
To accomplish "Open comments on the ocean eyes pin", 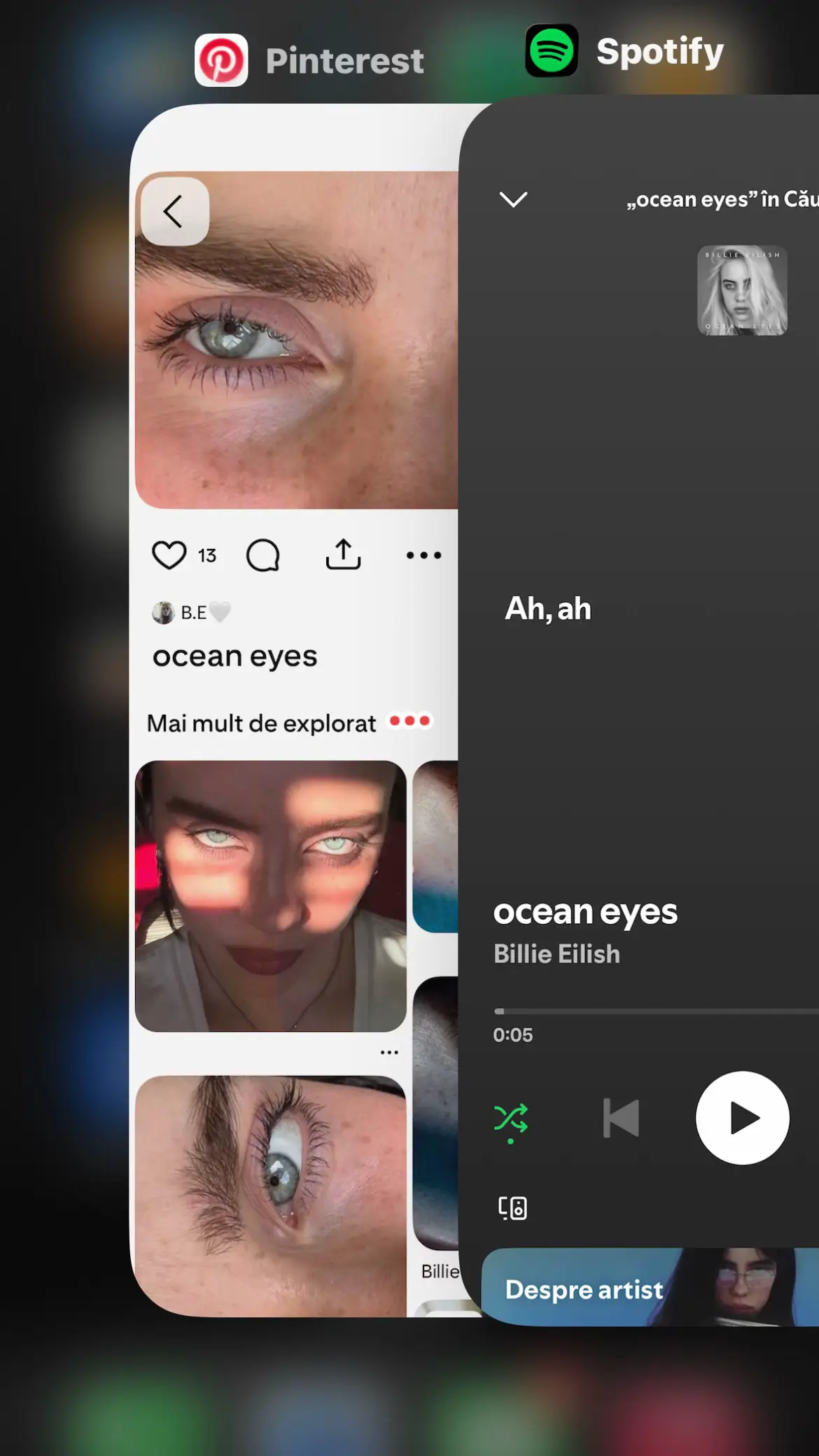I will [x=263, y=556].
